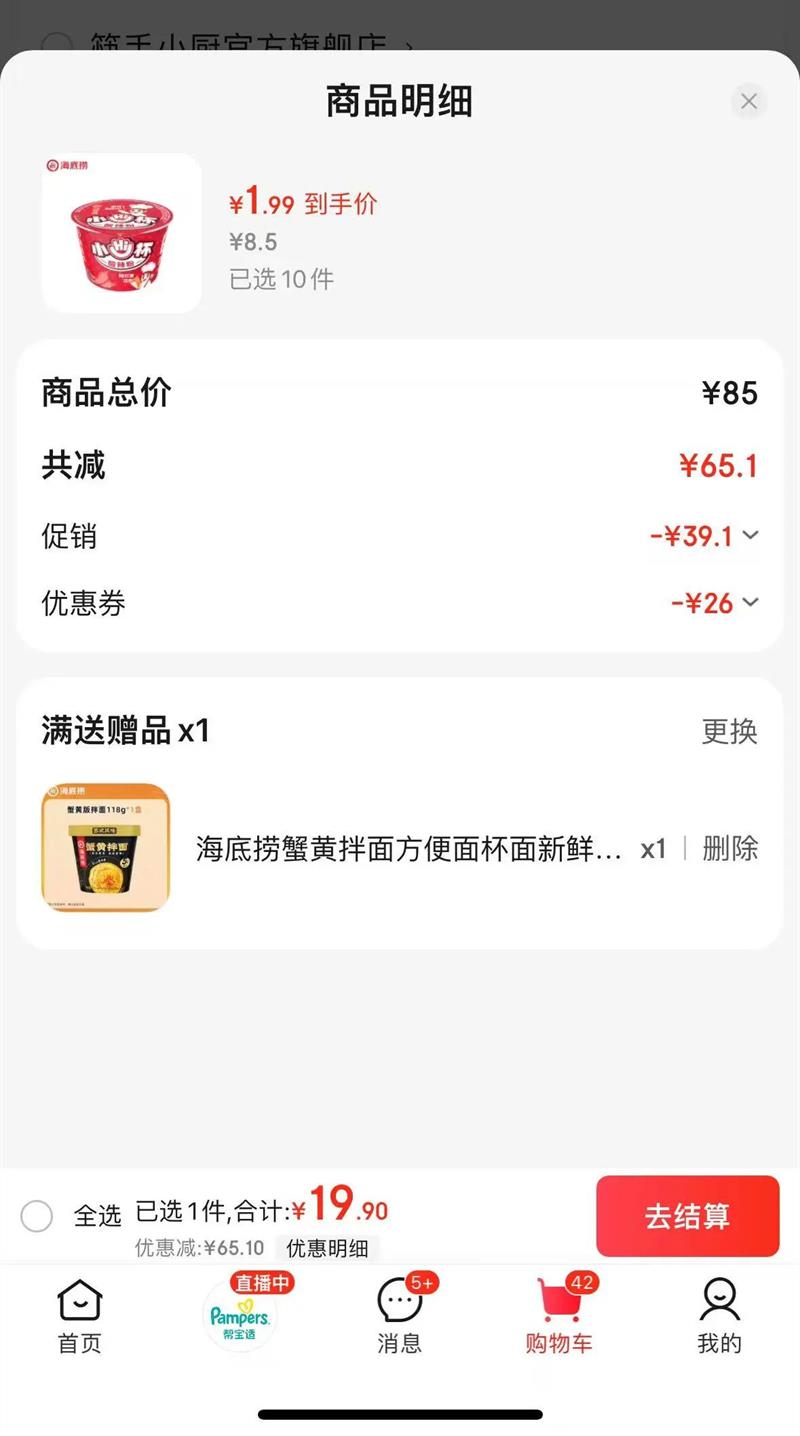Open the 购物车 cart tab
Viewport: 800px width, 1436px height.
click(559, 1317)
